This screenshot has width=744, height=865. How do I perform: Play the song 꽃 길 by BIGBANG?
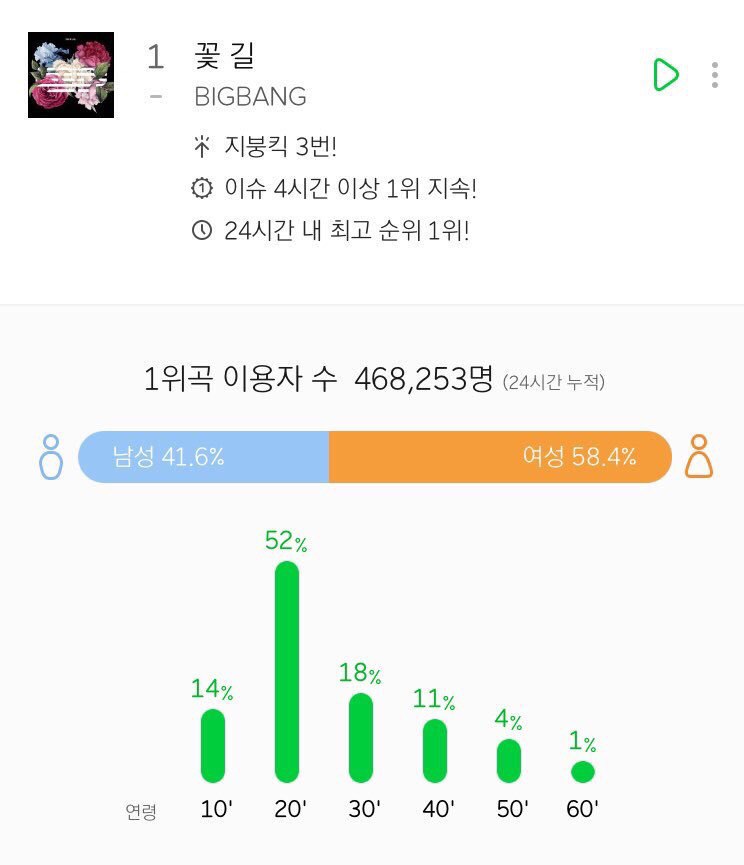(665, 75)
